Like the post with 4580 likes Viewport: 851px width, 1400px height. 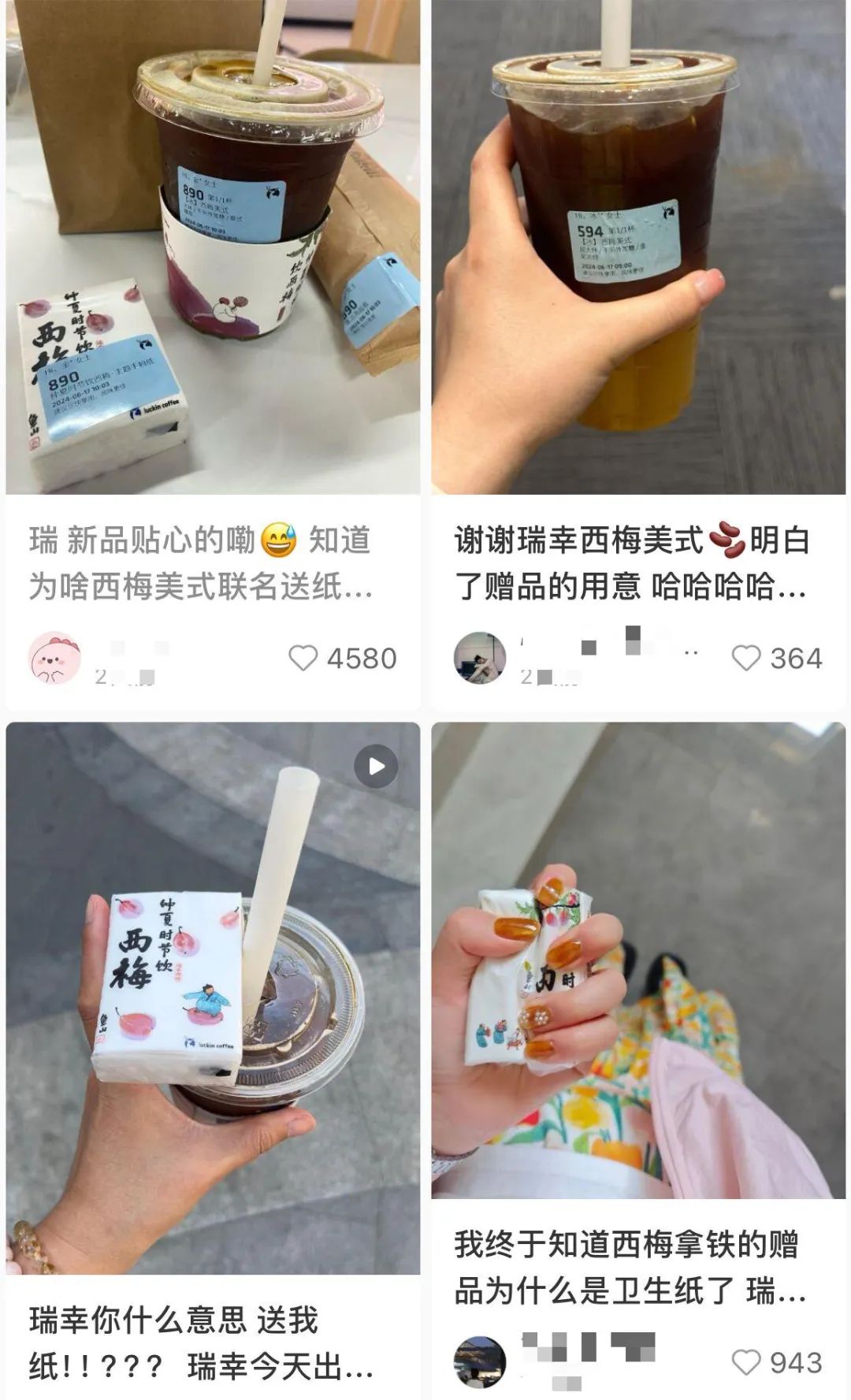point(303,658)
